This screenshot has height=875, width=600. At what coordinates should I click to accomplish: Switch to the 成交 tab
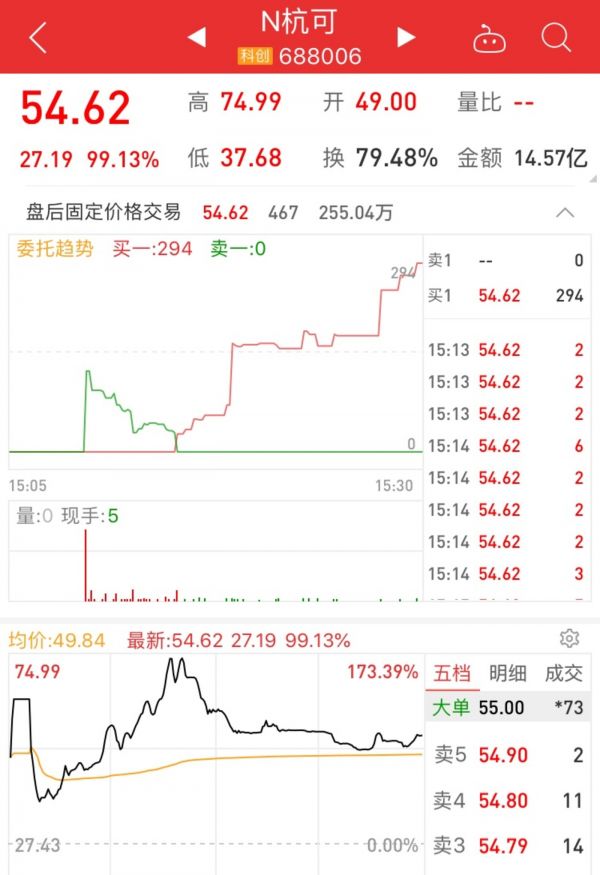(563, 673)
